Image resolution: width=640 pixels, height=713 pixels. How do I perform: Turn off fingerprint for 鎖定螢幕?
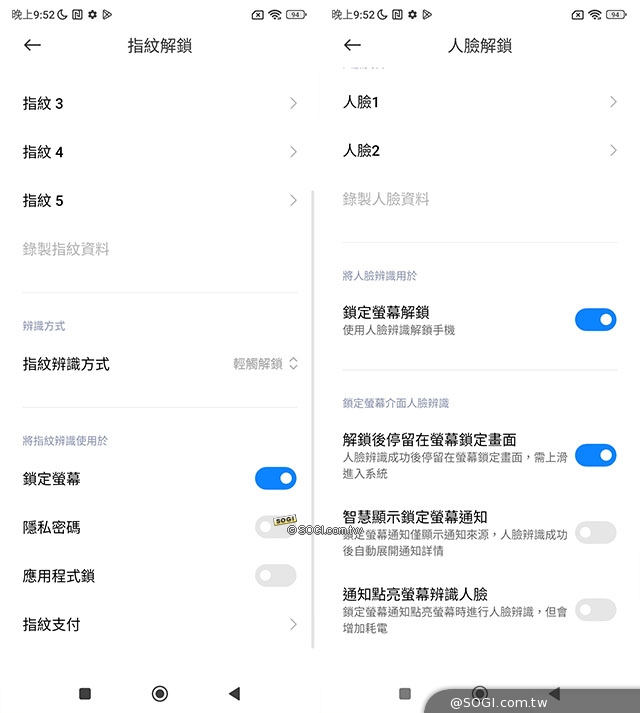(275, 479)
